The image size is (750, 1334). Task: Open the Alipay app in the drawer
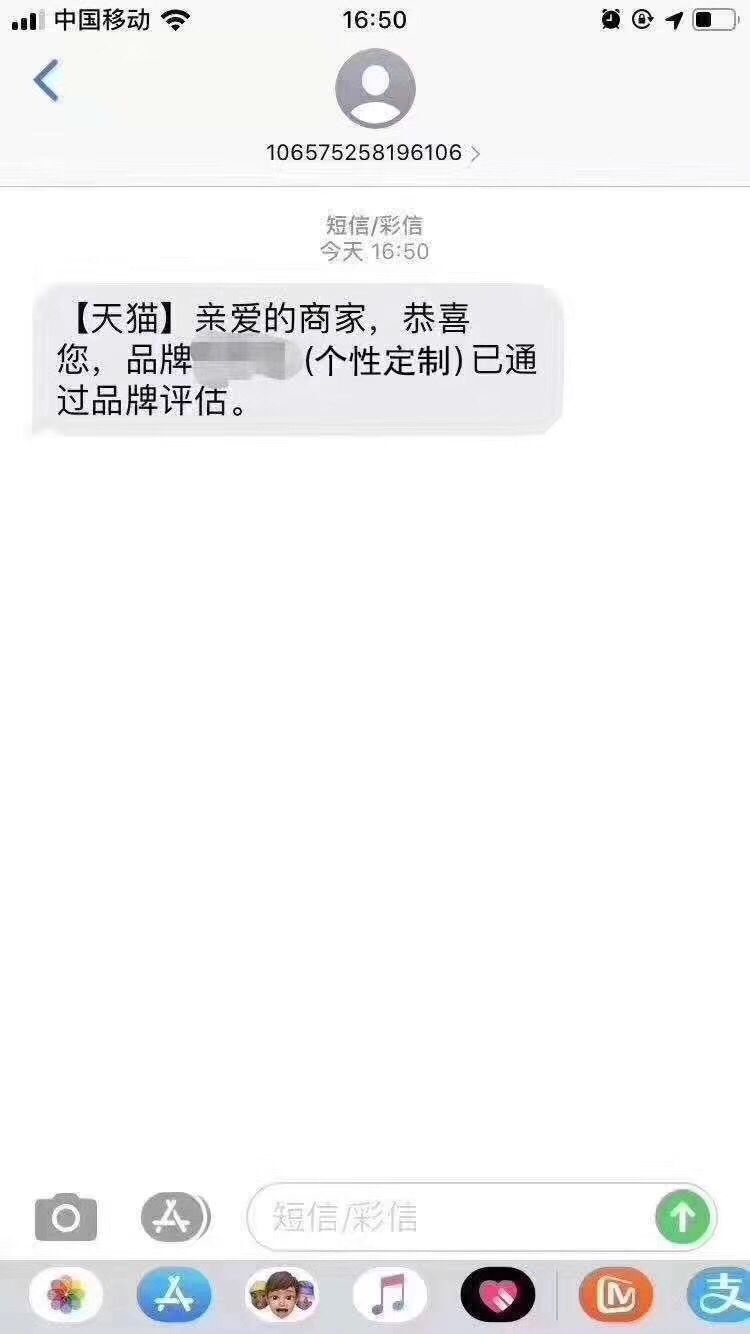click(720, 1295)
